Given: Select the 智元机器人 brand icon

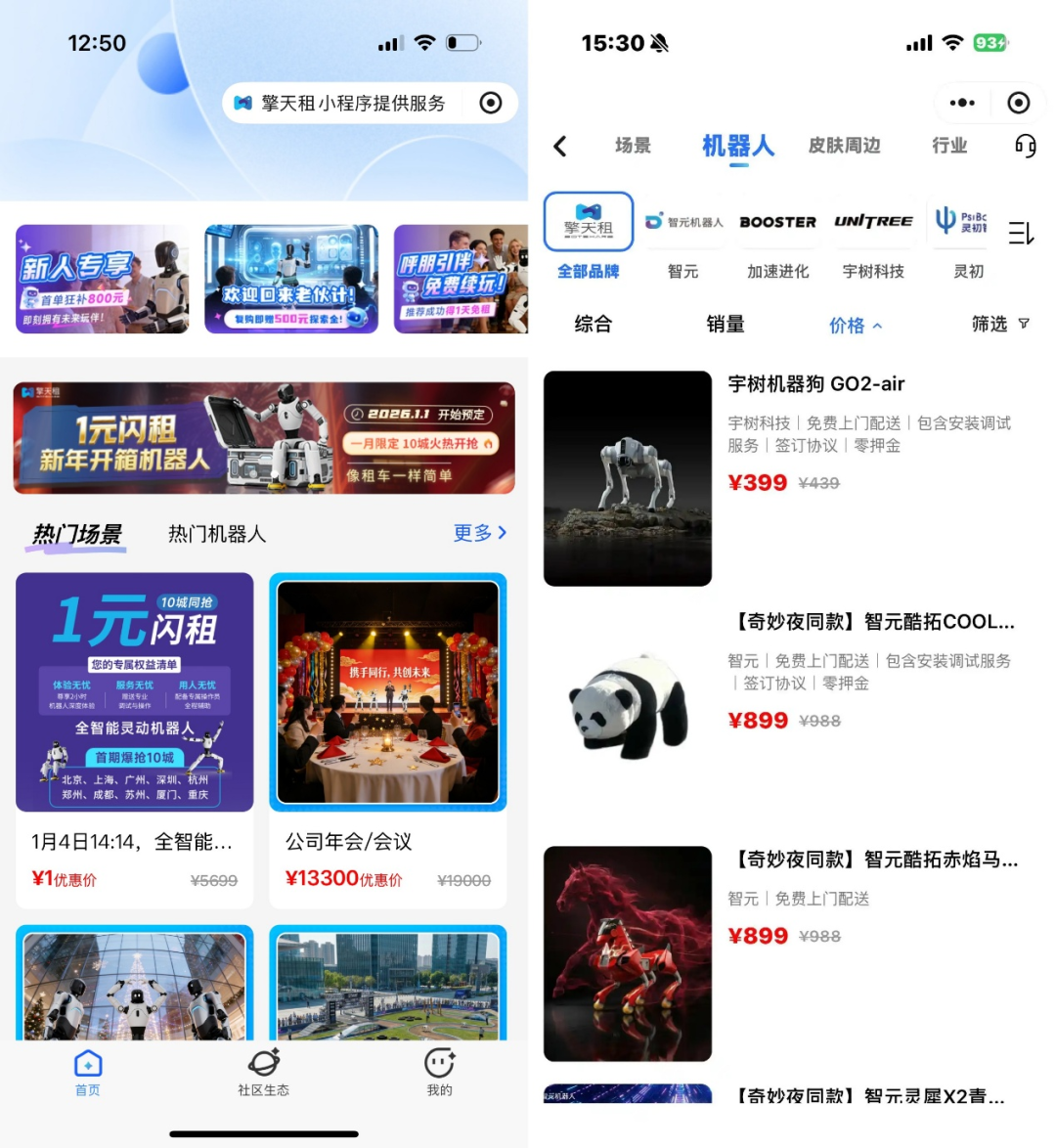Looking at the screenshot, I should (682, 222).
